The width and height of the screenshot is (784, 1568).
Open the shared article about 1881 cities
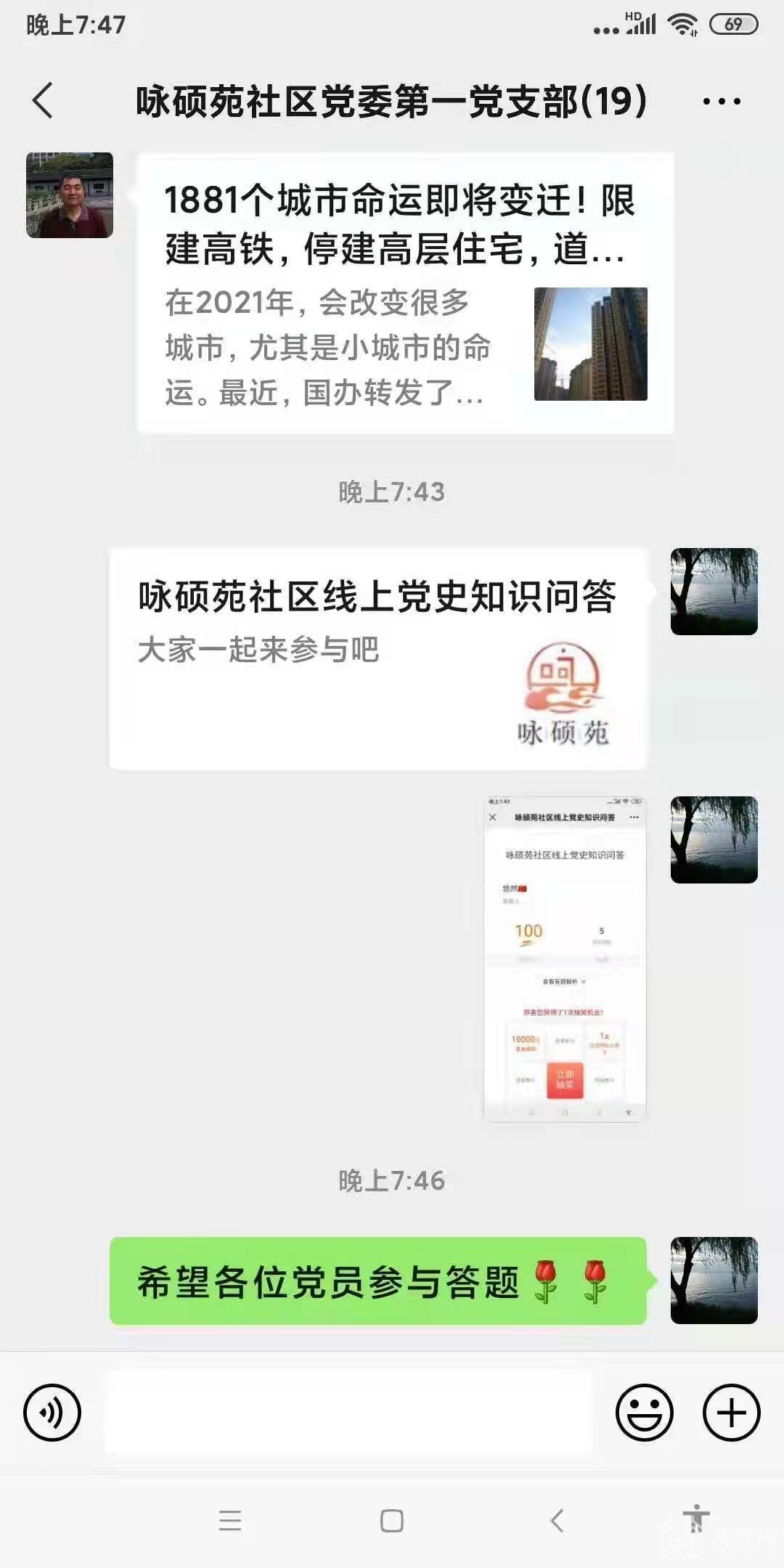[x=405, y=293]
